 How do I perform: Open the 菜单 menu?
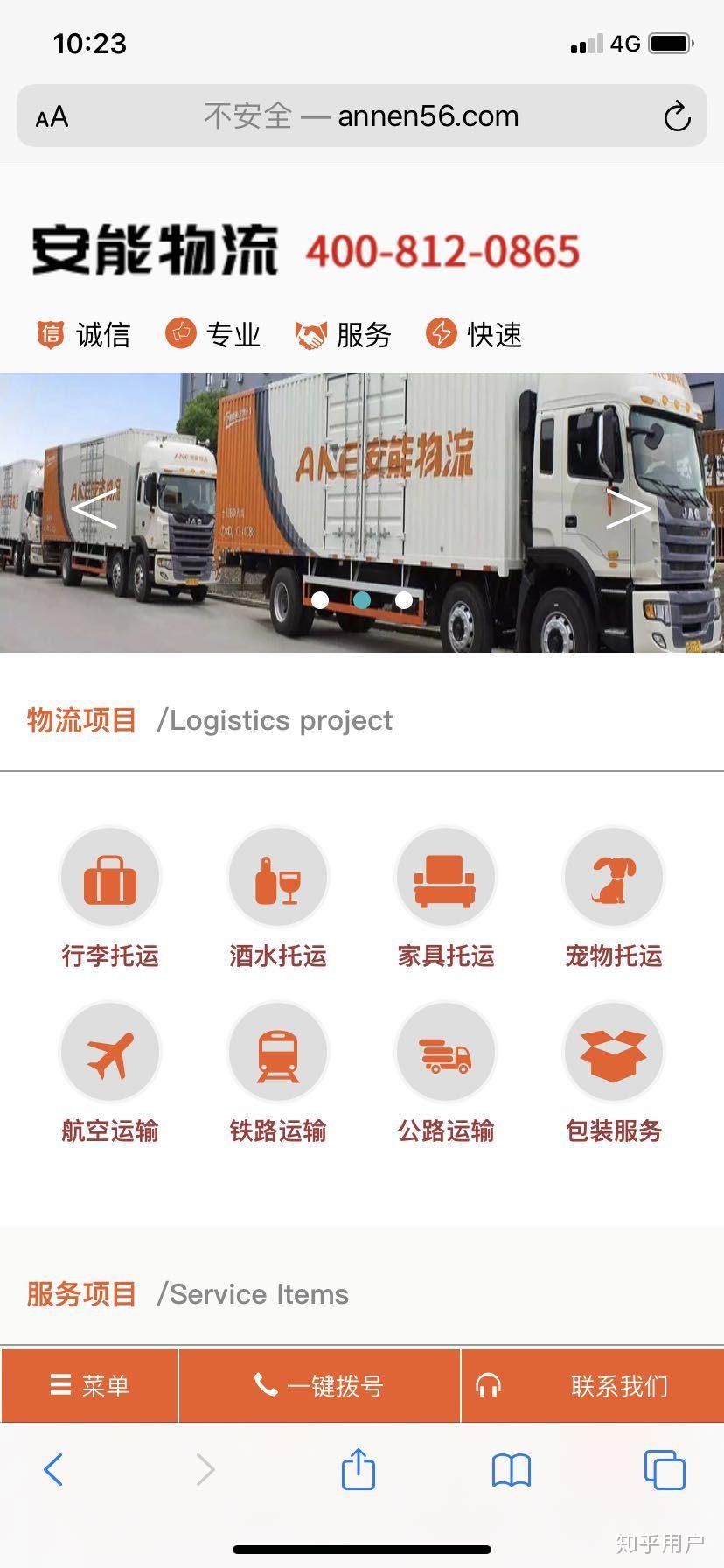[x=90, y=1385]
